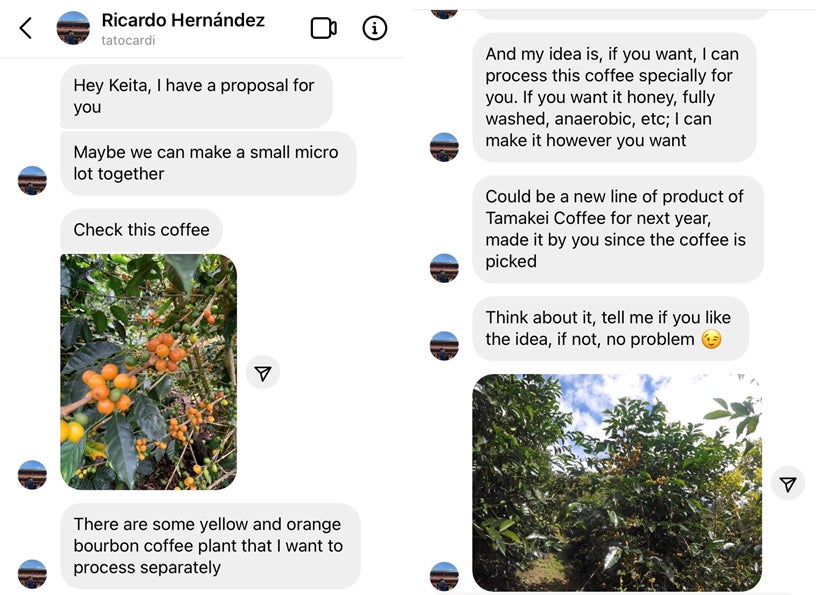Open the orange coffee cherries photo
Viewport: 816px width, 595px height.
tap(148, 371)
